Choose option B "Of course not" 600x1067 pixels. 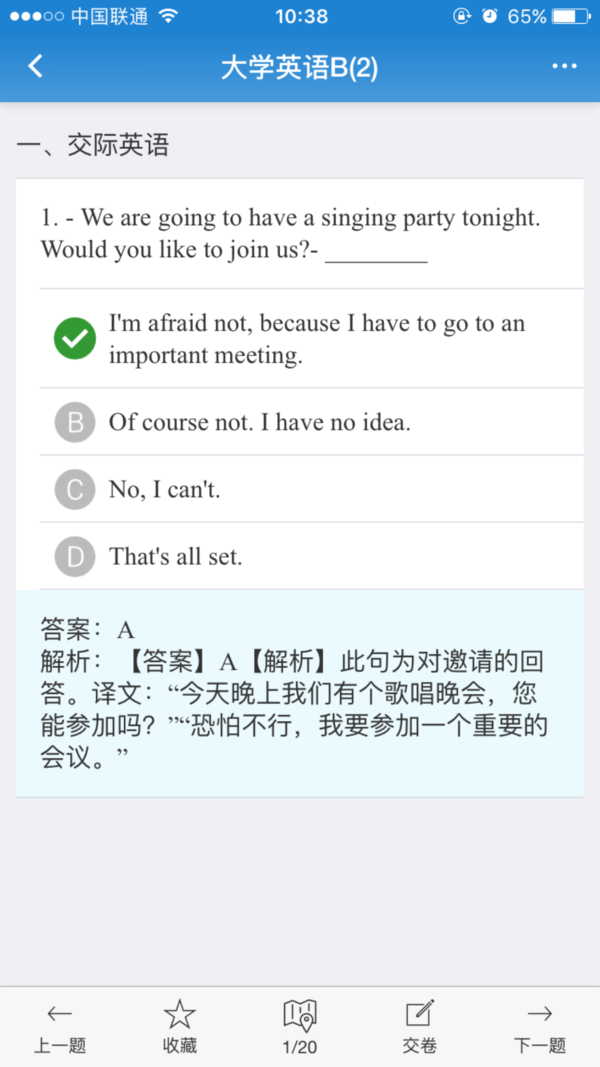(312, 422)
